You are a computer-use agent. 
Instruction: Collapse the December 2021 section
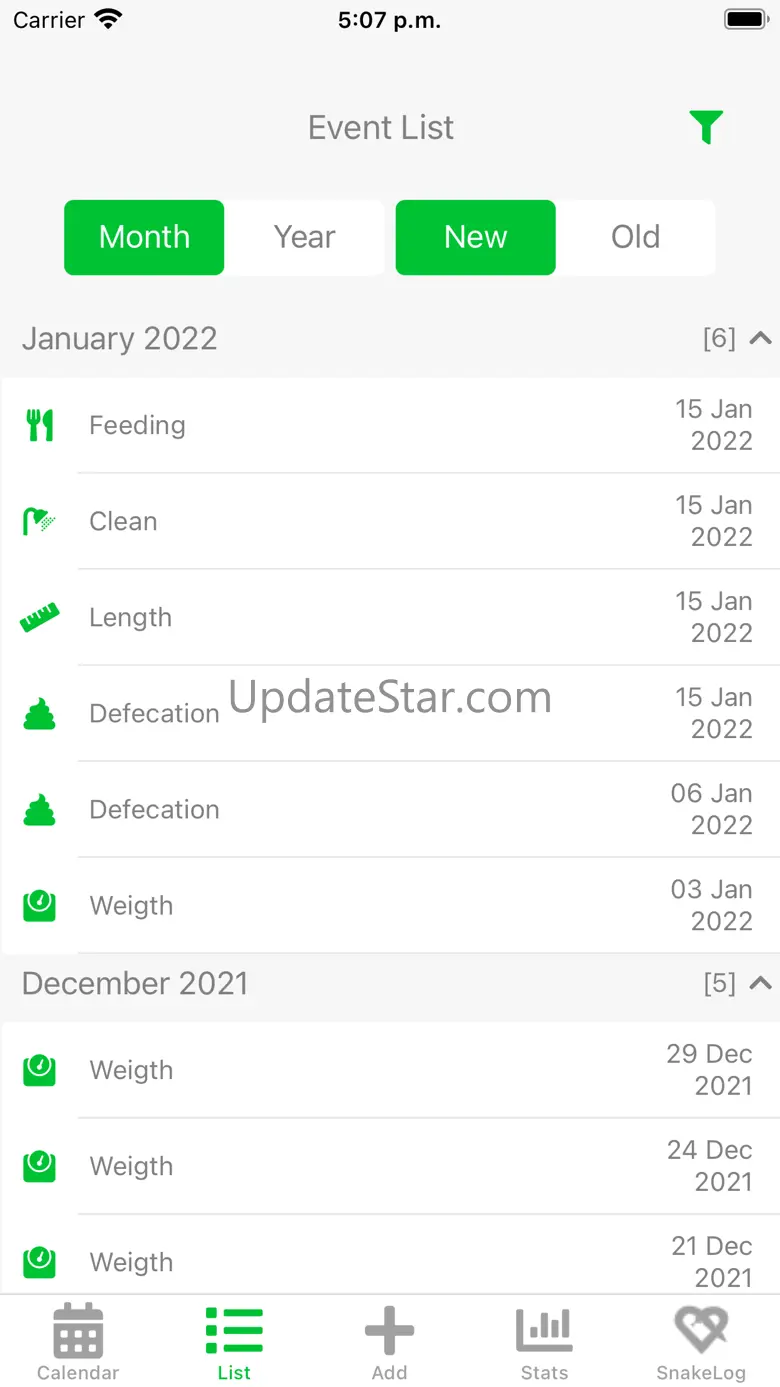point(760,983)
